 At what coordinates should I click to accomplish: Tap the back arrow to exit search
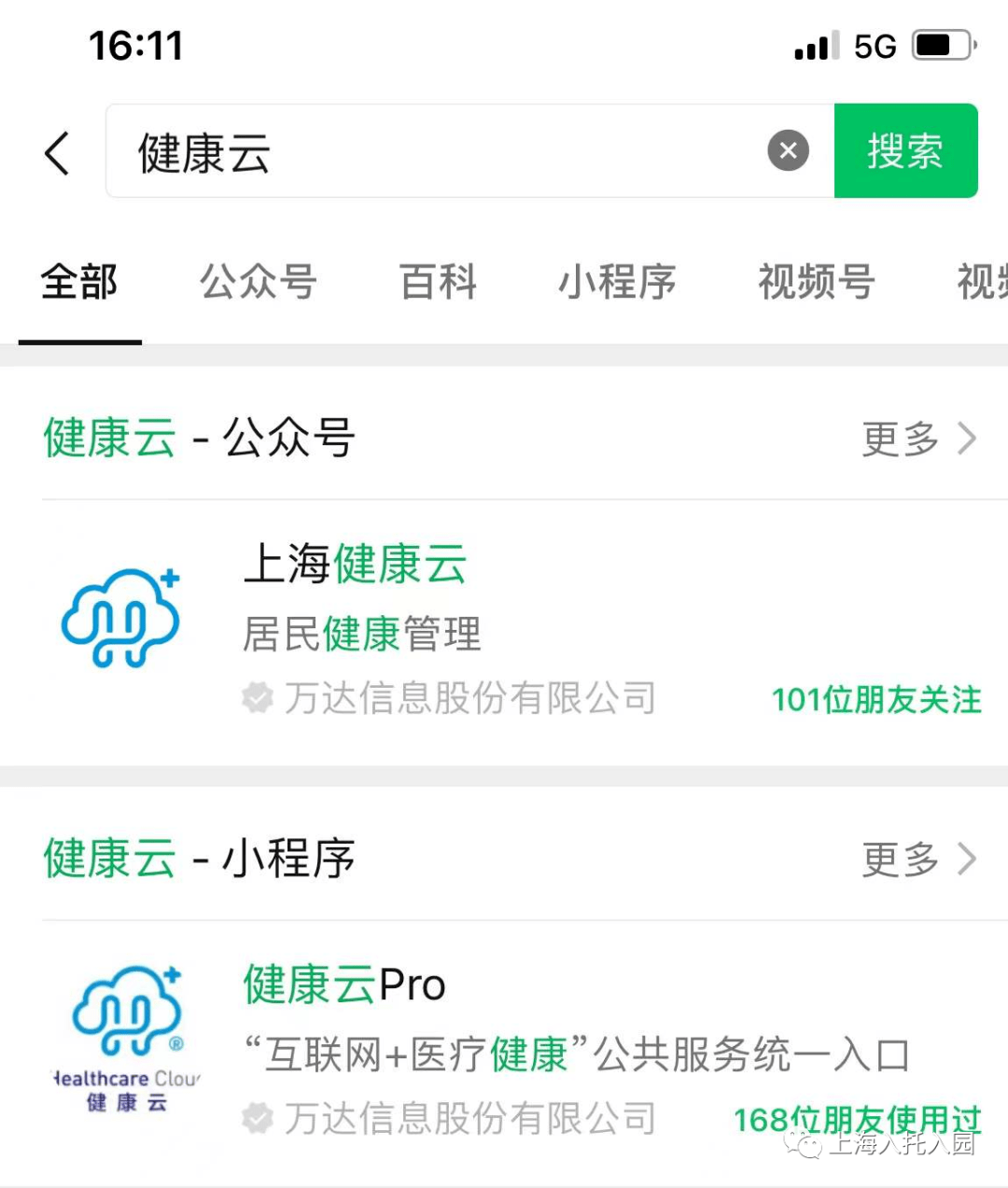(58, 152)
